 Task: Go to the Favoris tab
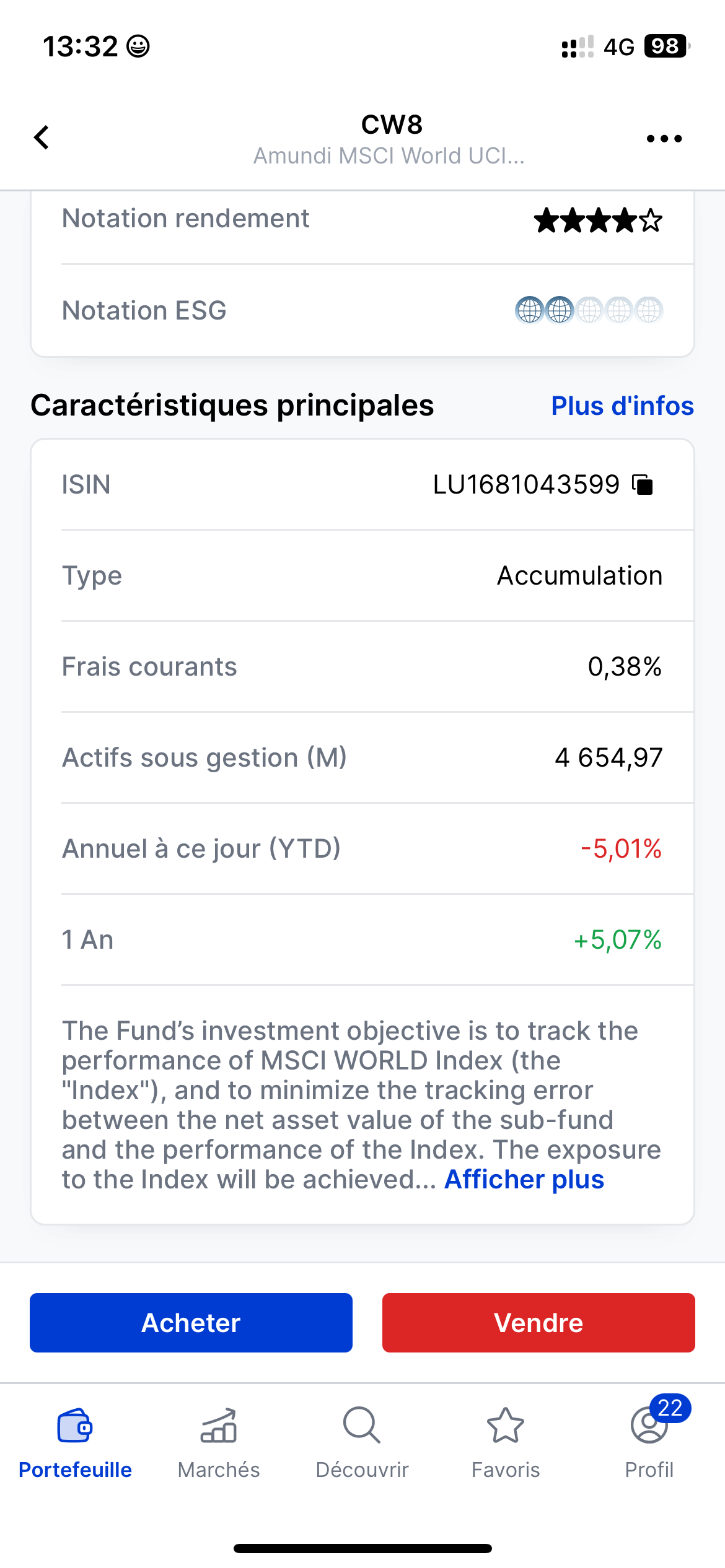click(506, 1443)
